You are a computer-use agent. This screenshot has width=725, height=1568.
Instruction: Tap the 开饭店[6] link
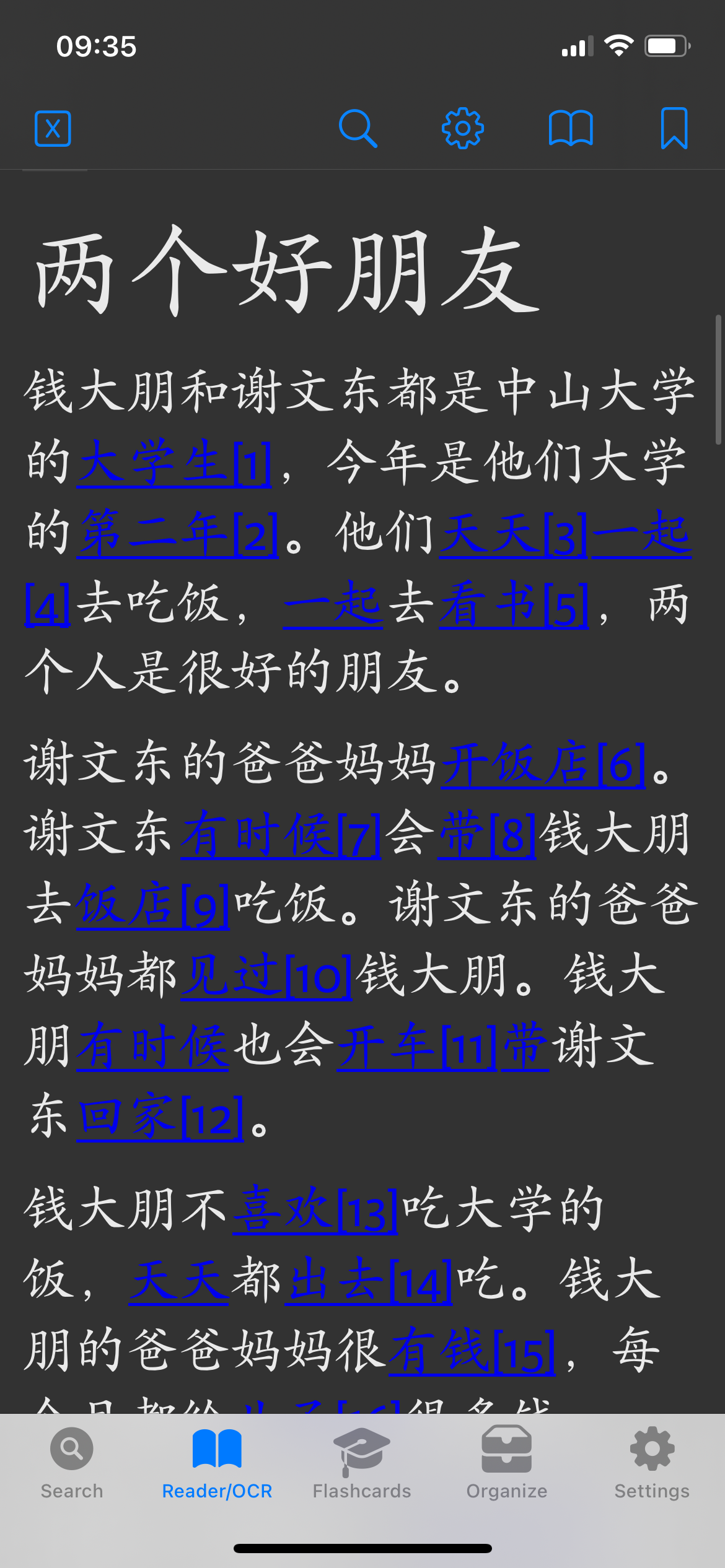pos(543,763)
